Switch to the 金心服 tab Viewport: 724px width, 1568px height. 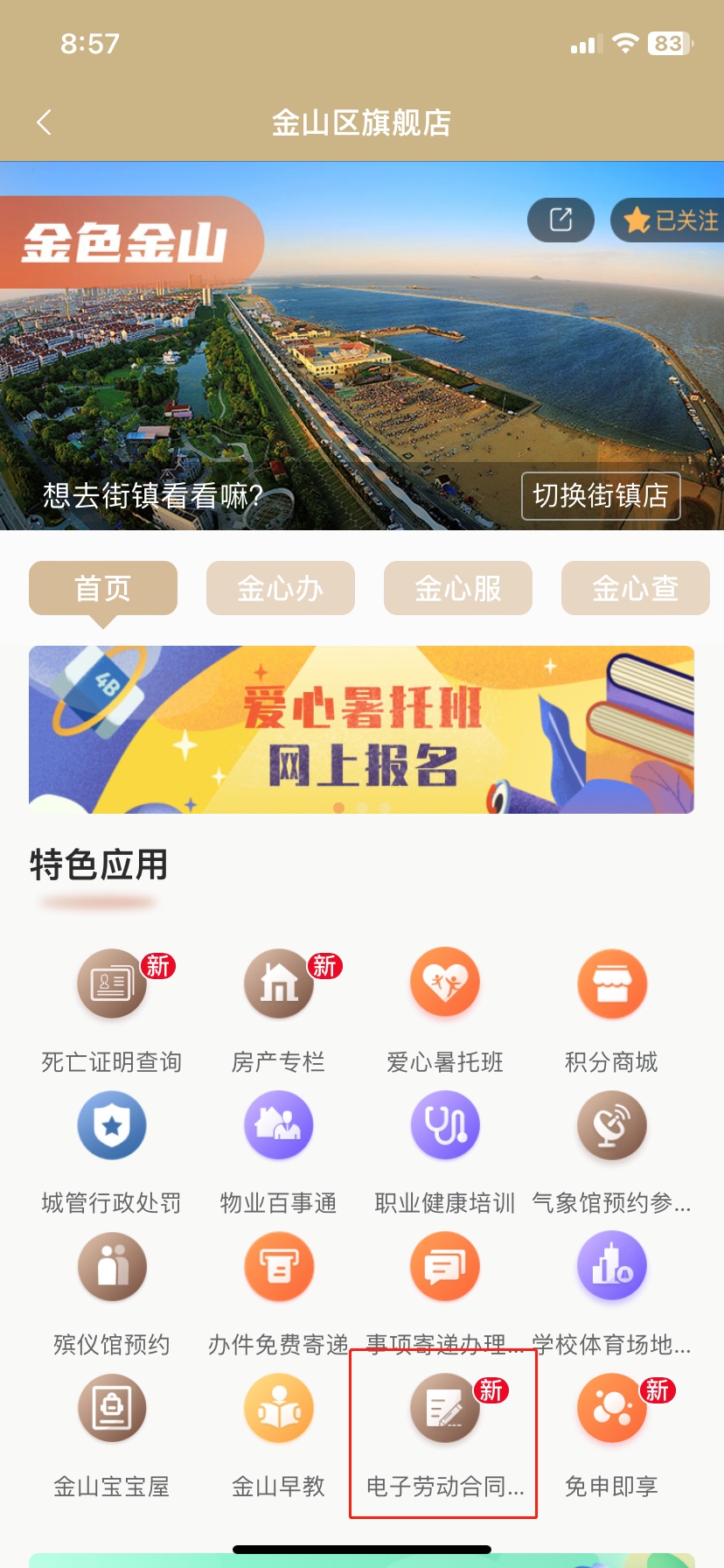point(457,588)
